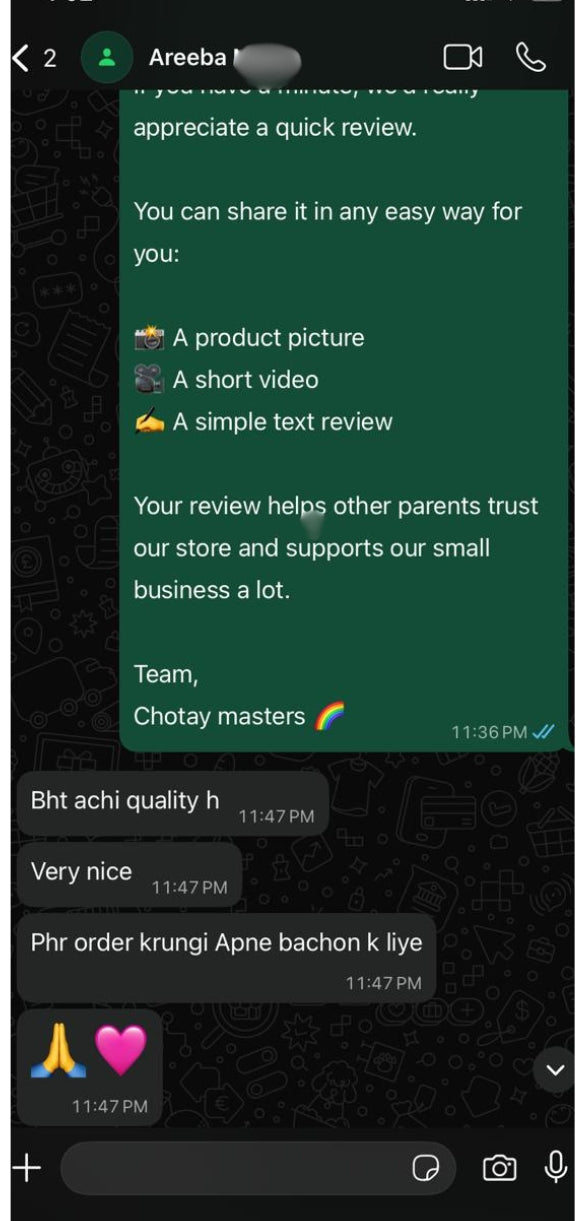This screenshot has width=585, height=1221.
Task: Start a video call with Areeba
Action: tap(462, 58)
